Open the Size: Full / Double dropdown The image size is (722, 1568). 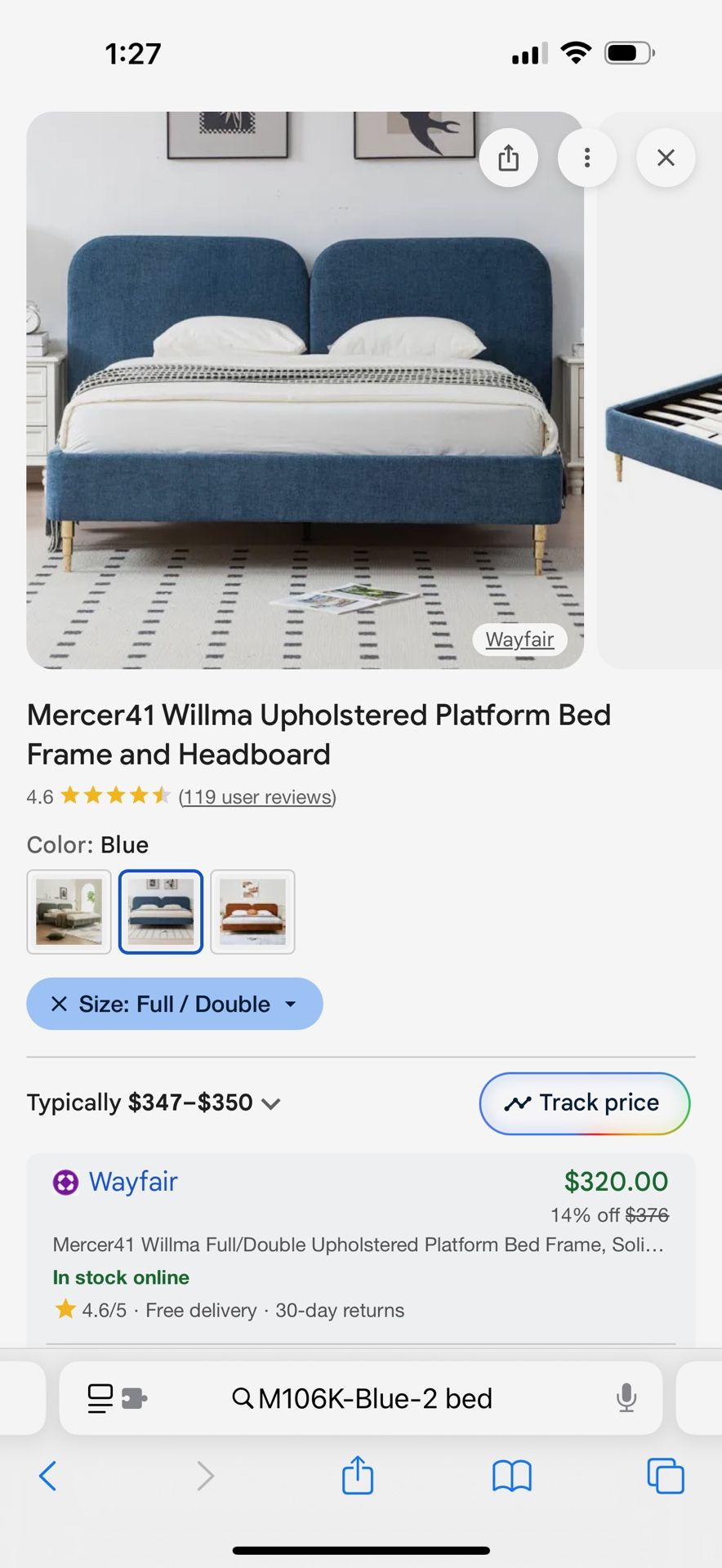292,1004
